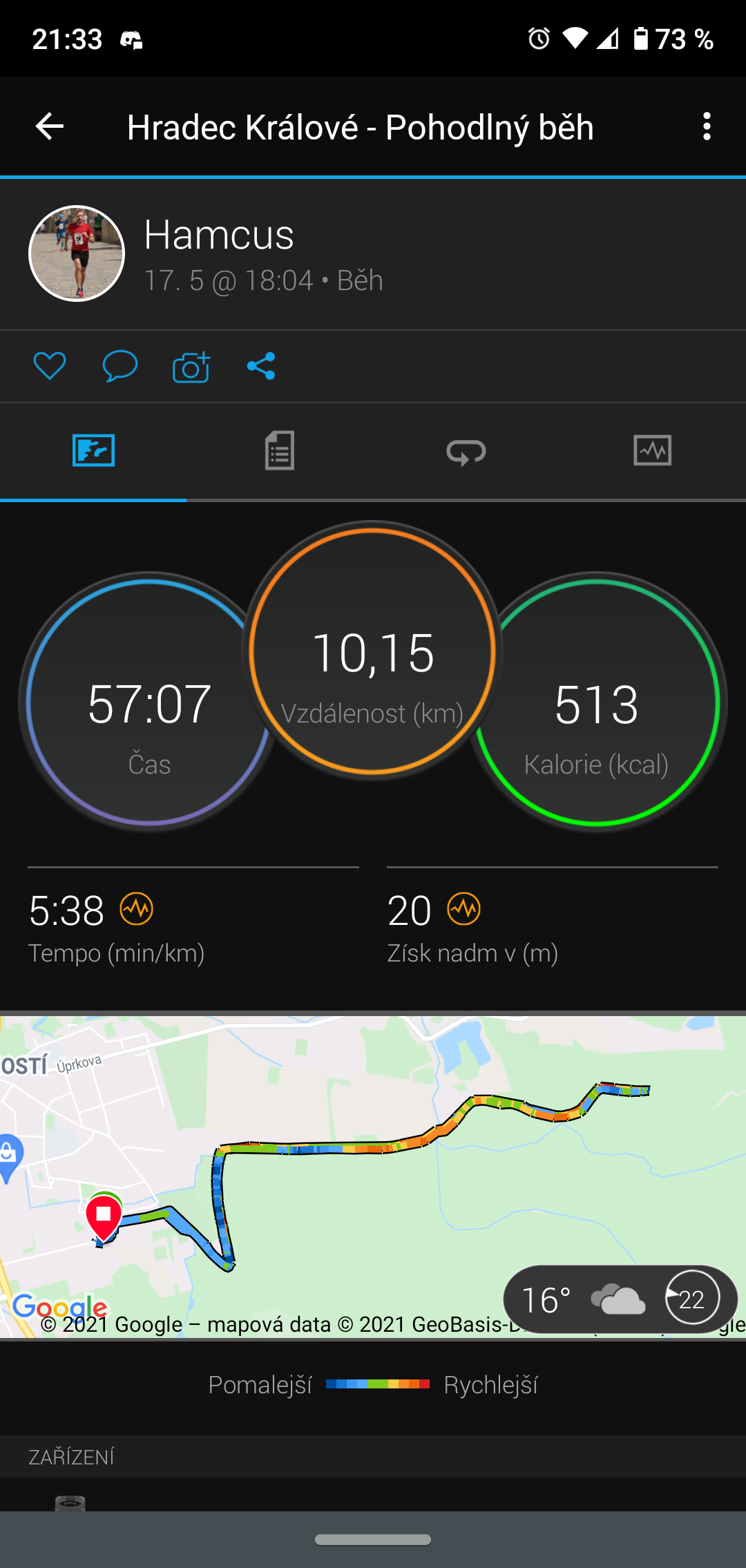Share this running activity
The image size is (746, 1568).
coord(261,366)
